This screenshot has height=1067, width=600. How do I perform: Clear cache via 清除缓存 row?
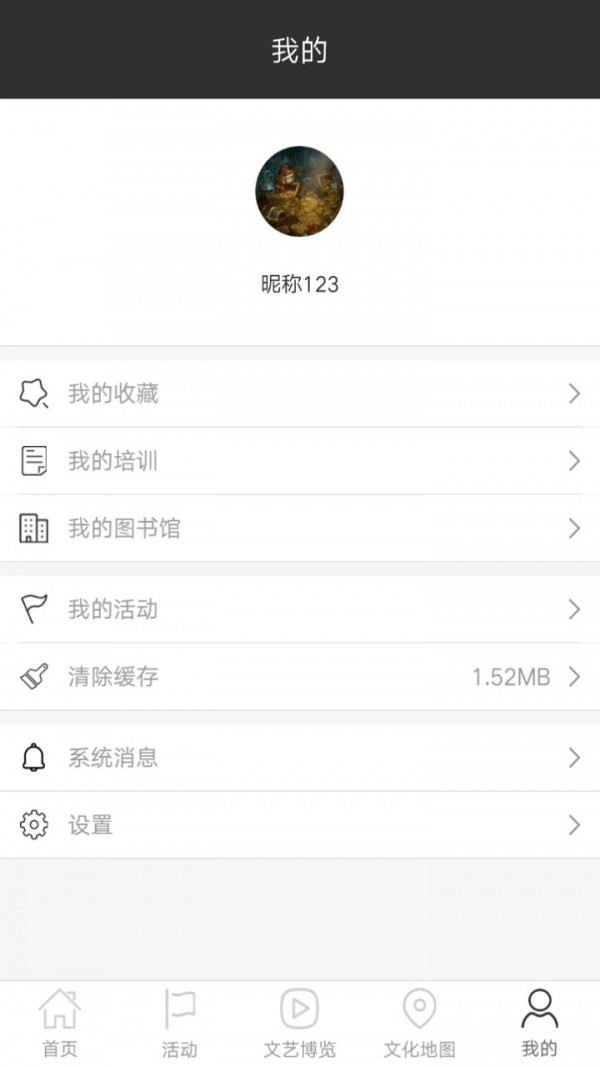300,677
